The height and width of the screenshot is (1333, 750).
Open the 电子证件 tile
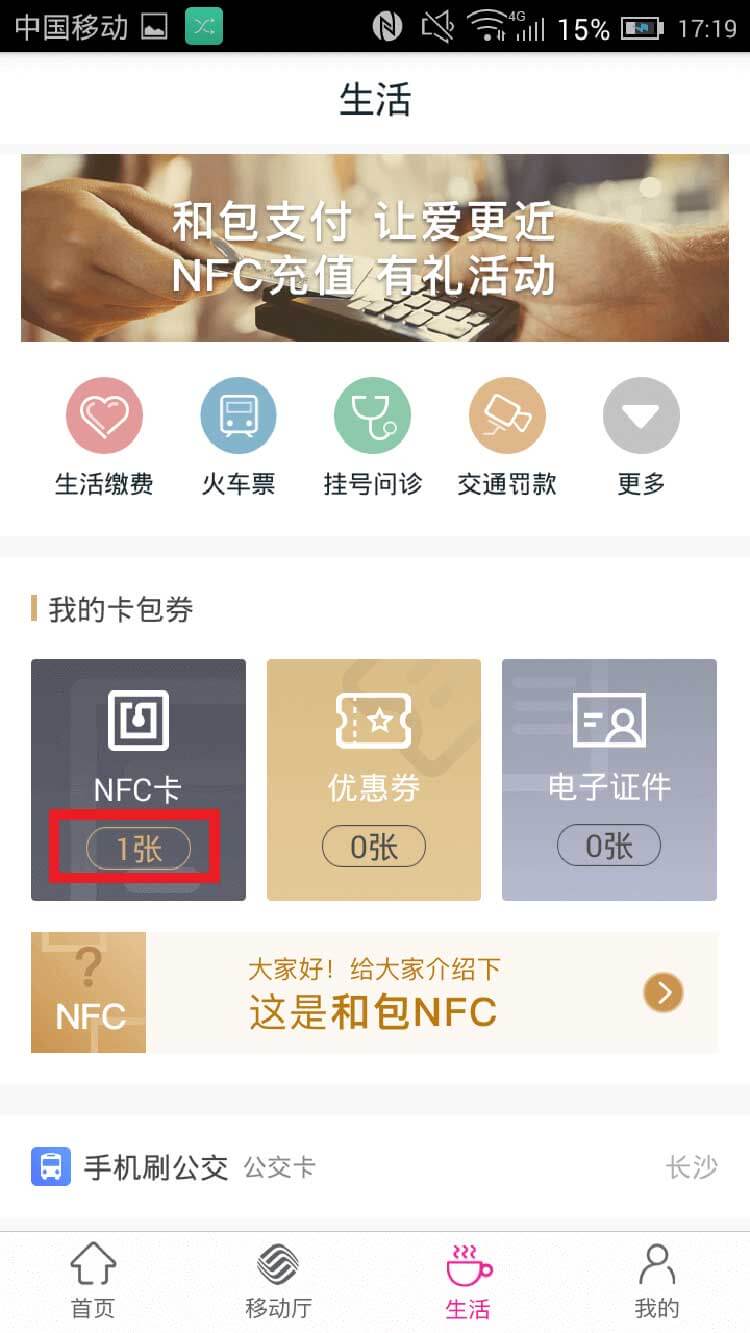(609, 780)
